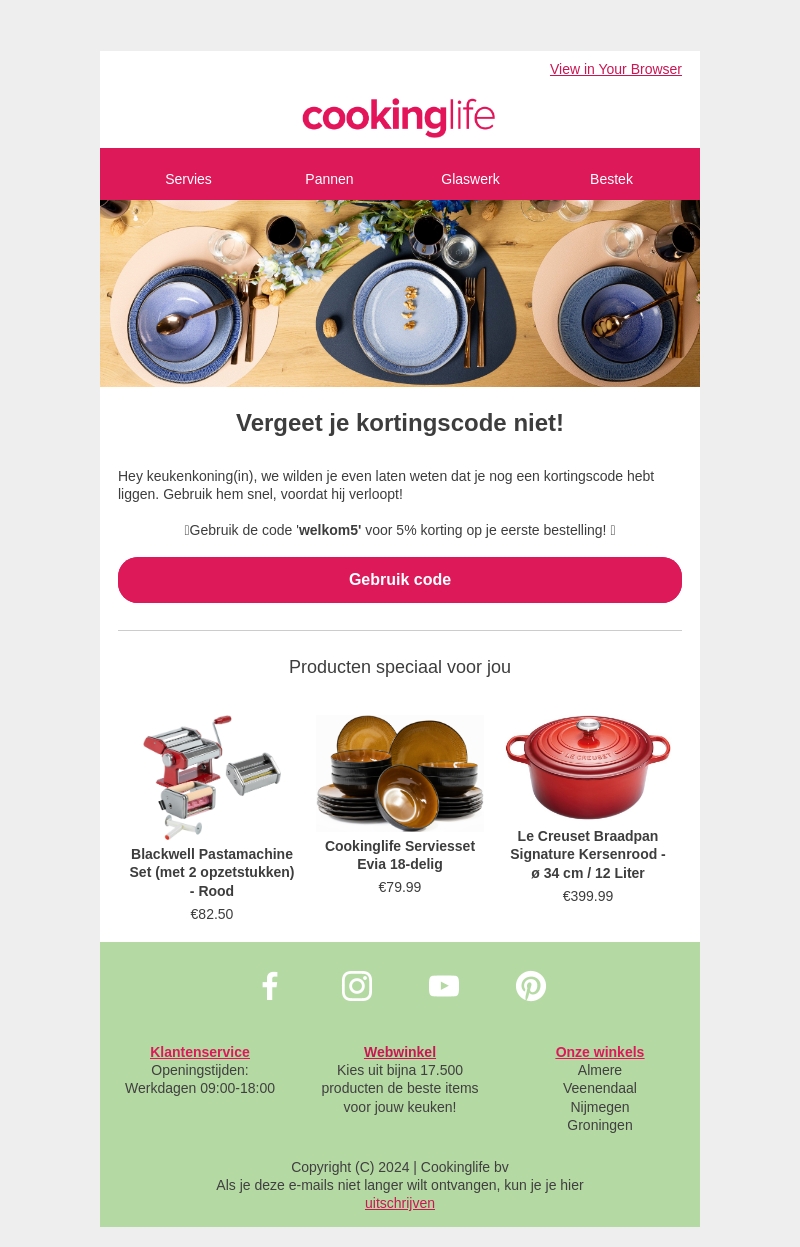Open the table setting banner image

pyautogui.click(x=400, y=293)
